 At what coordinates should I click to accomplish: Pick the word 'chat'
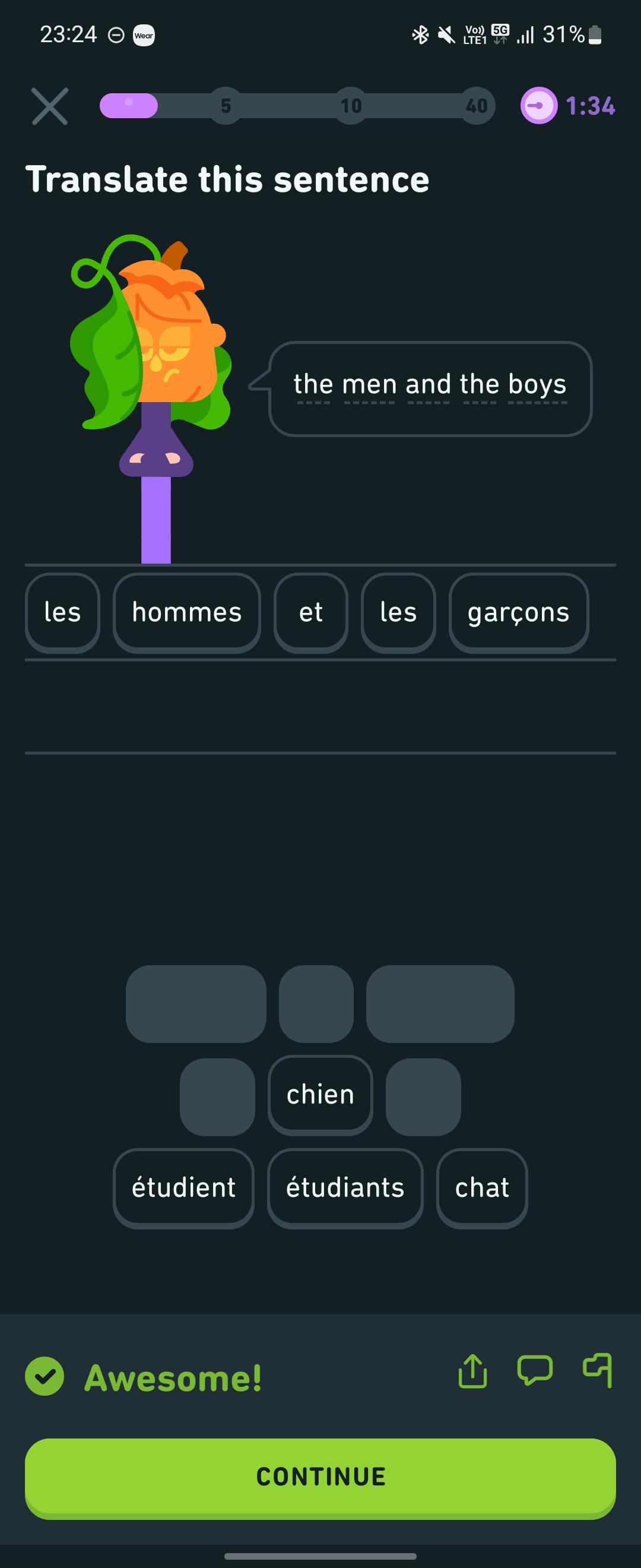coord(482,1187)
